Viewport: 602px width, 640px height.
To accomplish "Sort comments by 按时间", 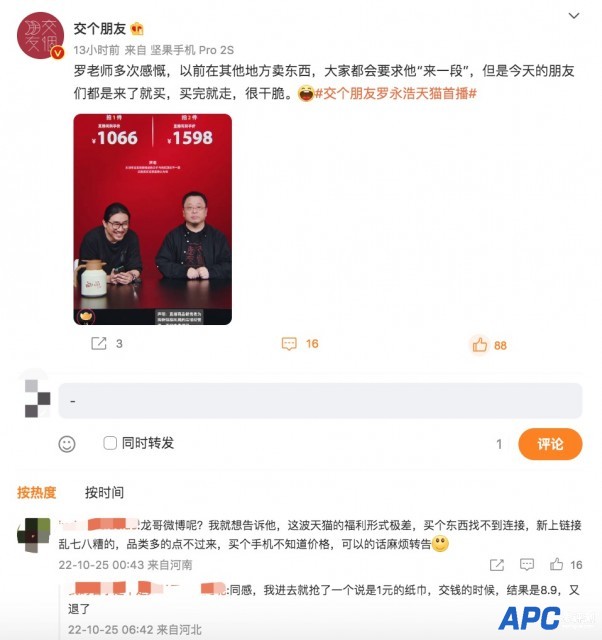I will coord(104,492).
